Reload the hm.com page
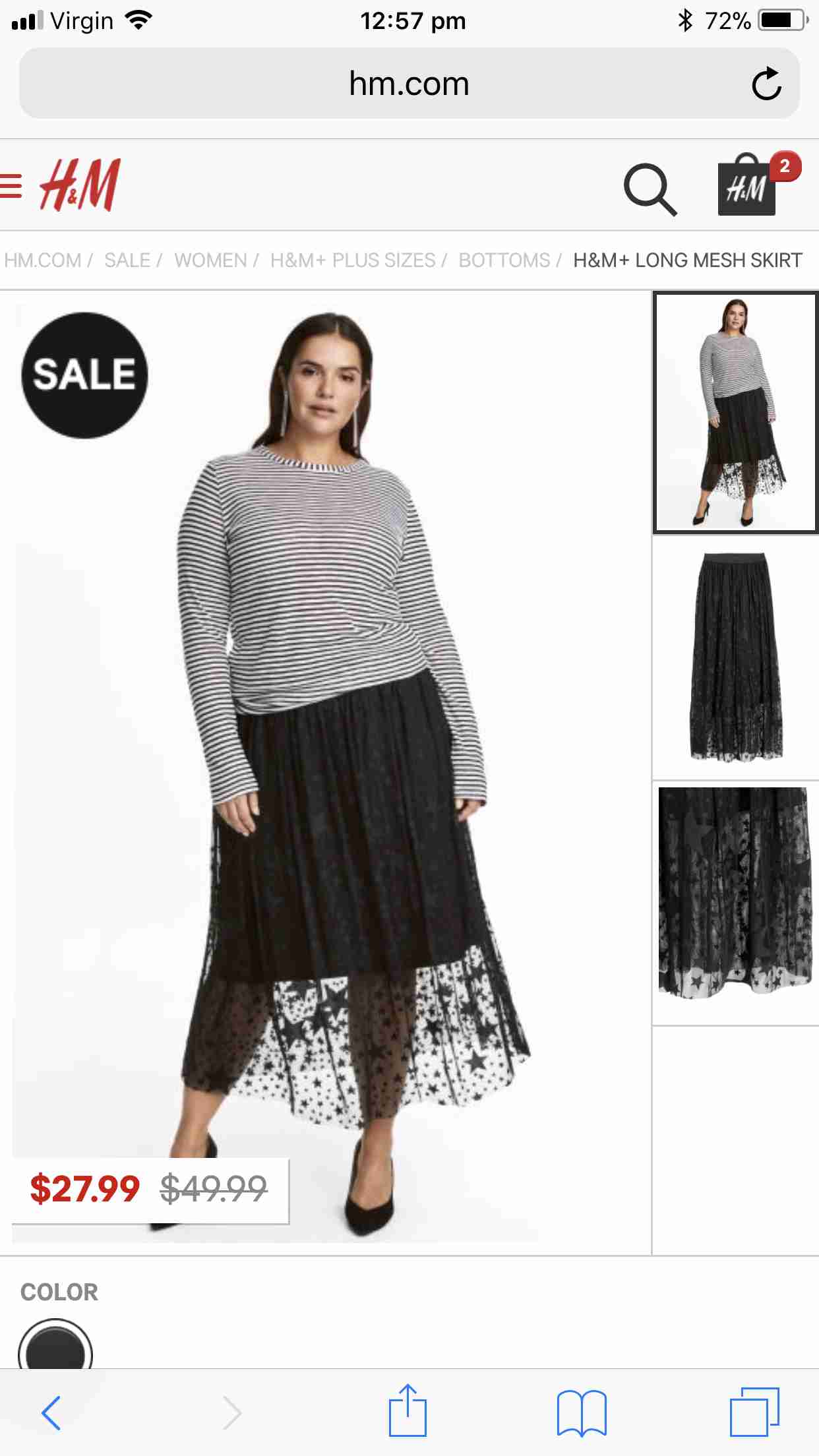Image resolution: width=819 pixels, height=1456 pixels. click(x=766, y=84)
